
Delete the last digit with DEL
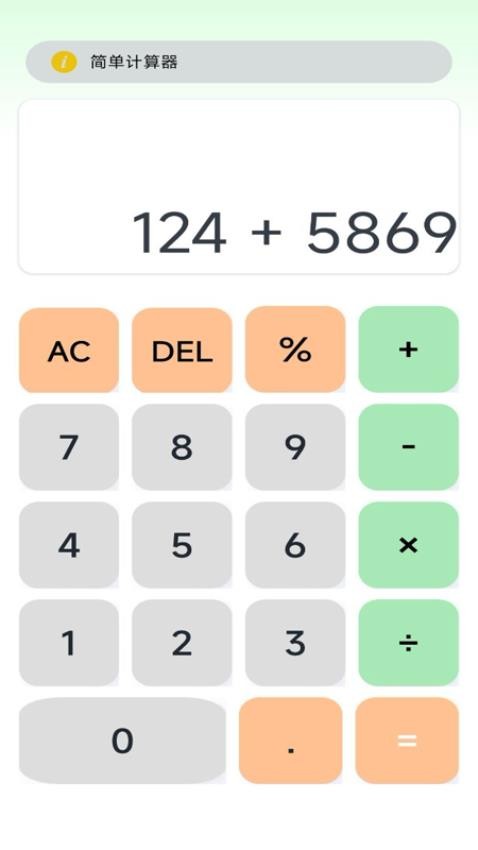pos(182,350)
